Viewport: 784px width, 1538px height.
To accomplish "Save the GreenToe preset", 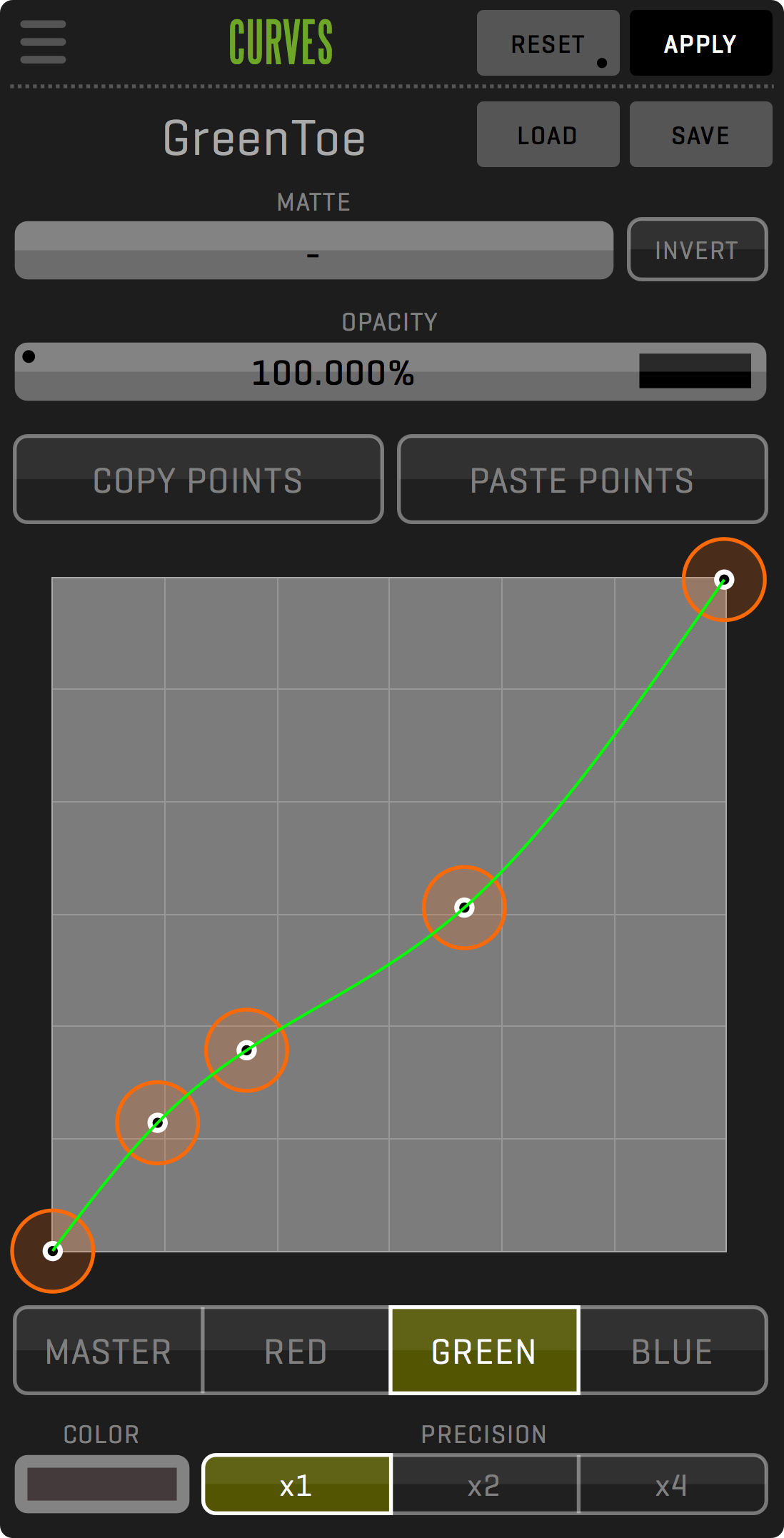I will pyautogui.click(x=700, y=135).
